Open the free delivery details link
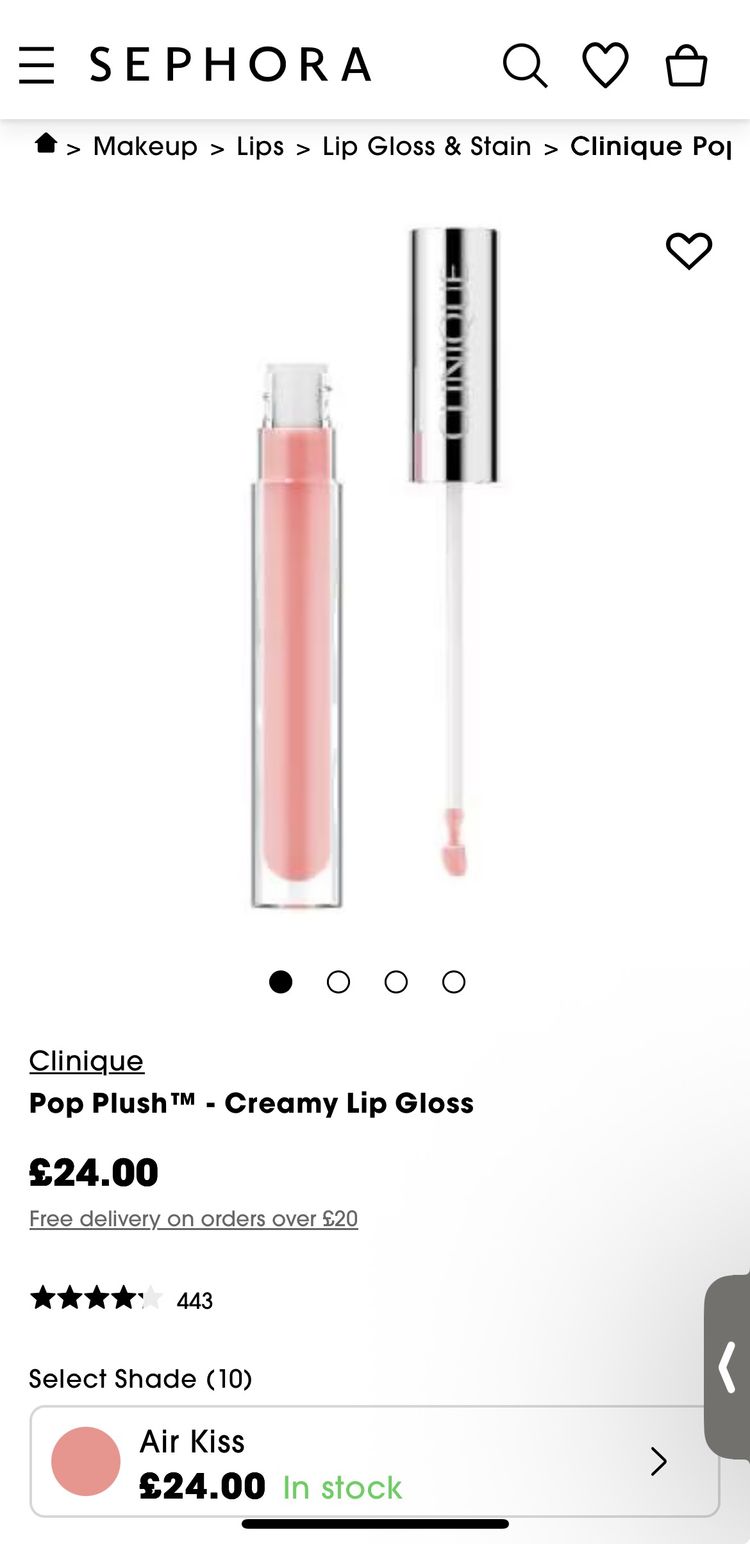Screen dimensions: 750x1544 click(x=193, y=1218)
